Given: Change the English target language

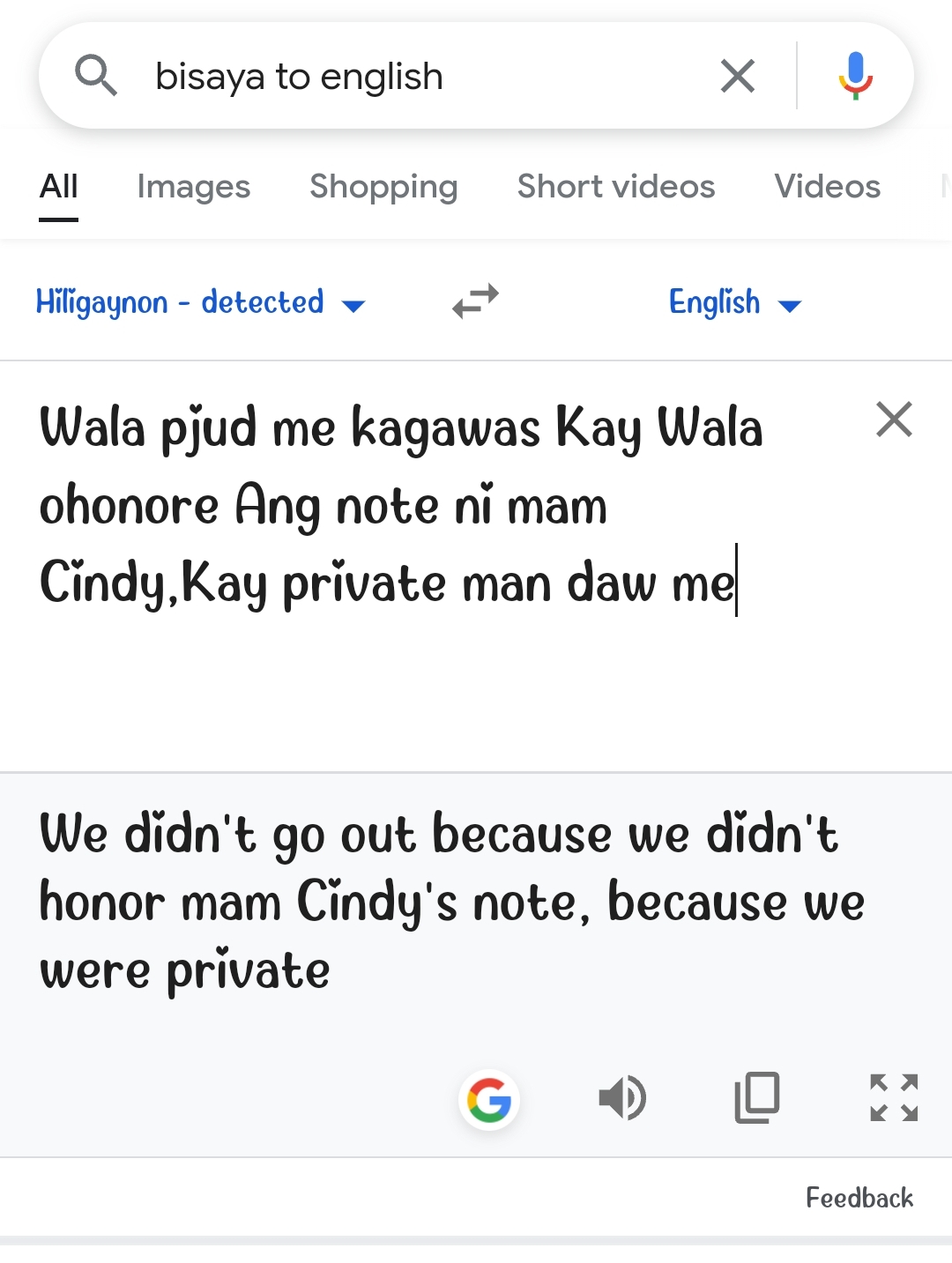Looking at the screenshot, I should point(735,302).
